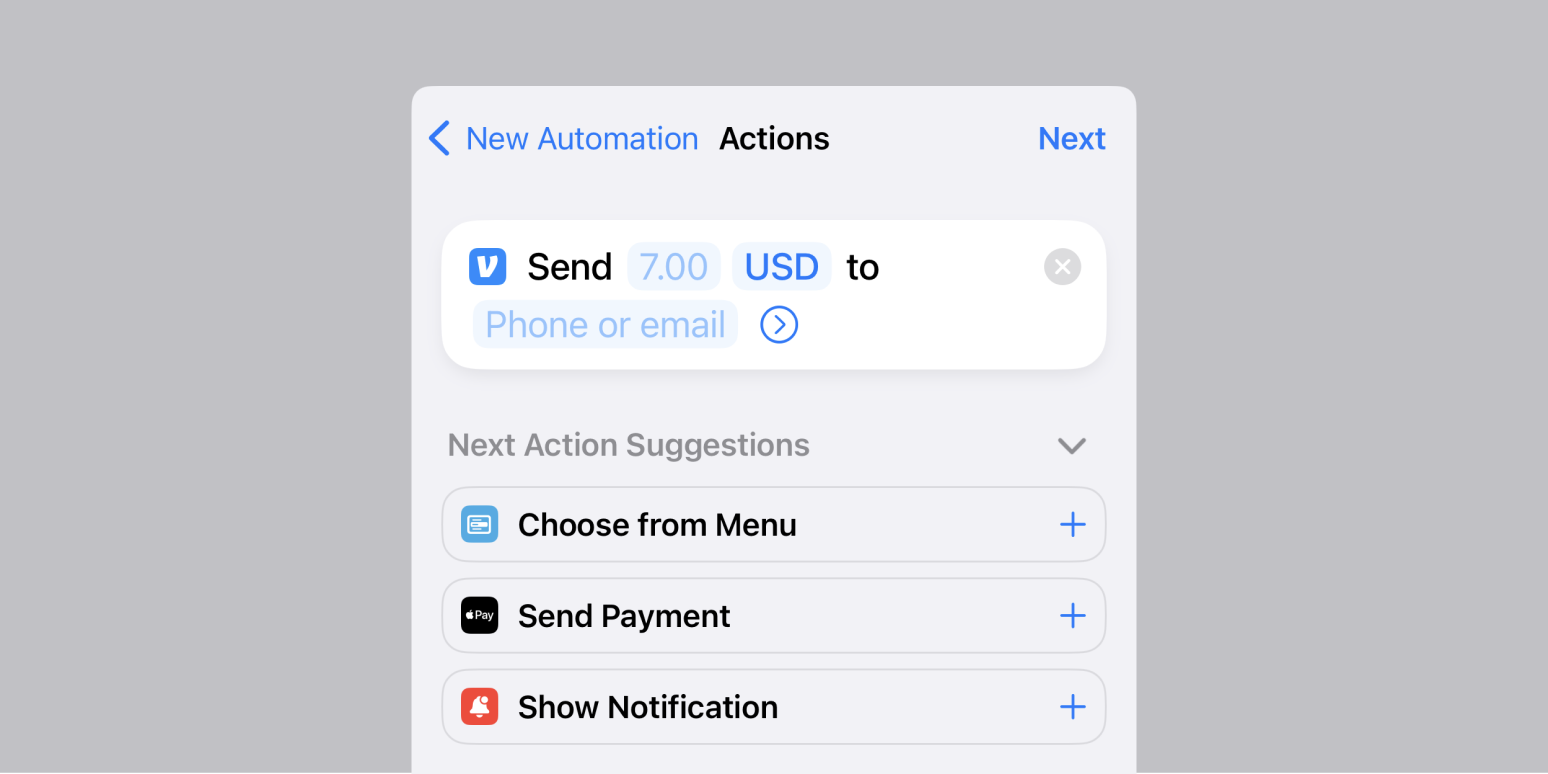This screenshot has height=774, width=1548.
Task: Collapse Next Action Suggestions
Action: (x=1071, y=446)
